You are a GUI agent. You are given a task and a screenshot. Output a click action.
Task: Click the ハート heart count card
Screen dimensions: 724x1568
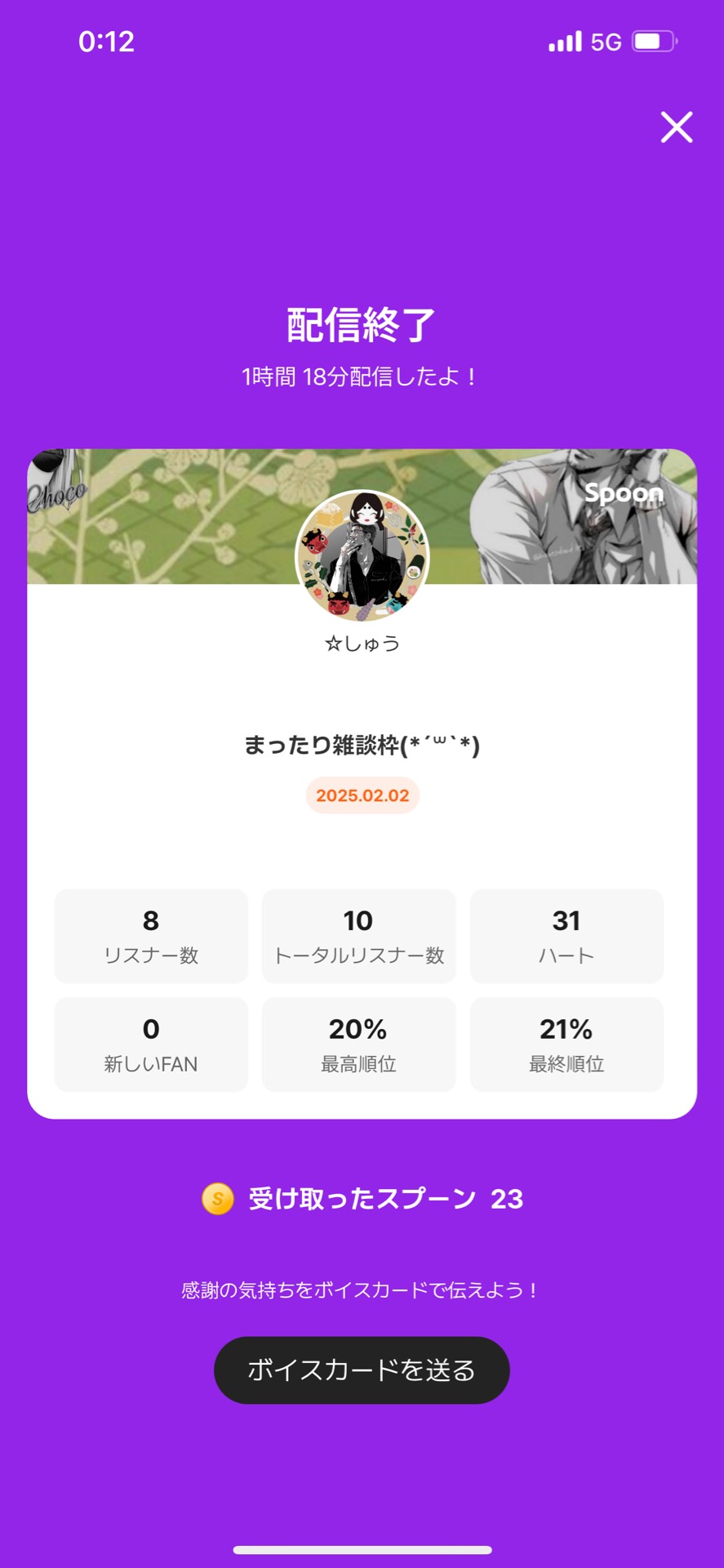pos(566,936)
